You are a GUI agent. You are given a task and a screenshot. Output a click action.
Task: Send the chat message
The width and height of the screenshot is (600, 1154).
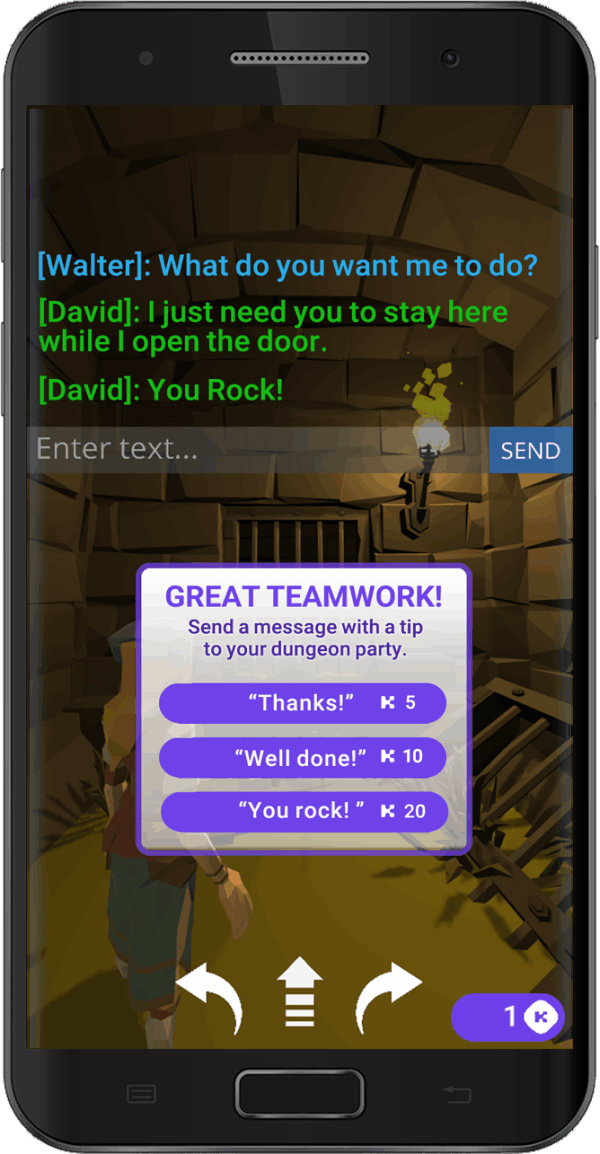click(x=530, y=450)
